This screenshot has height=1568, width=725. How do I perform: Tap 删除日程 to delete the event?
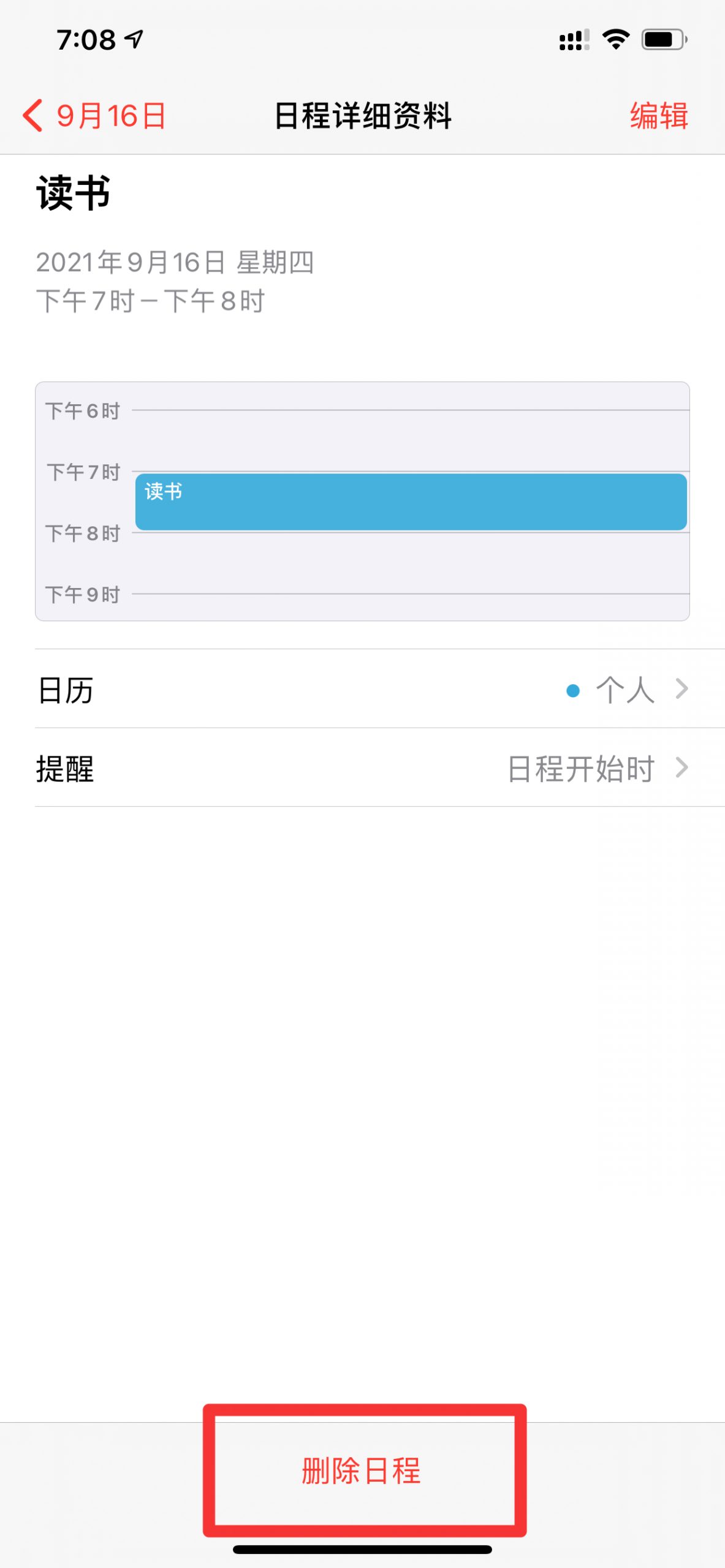(x=362, y=1471)
